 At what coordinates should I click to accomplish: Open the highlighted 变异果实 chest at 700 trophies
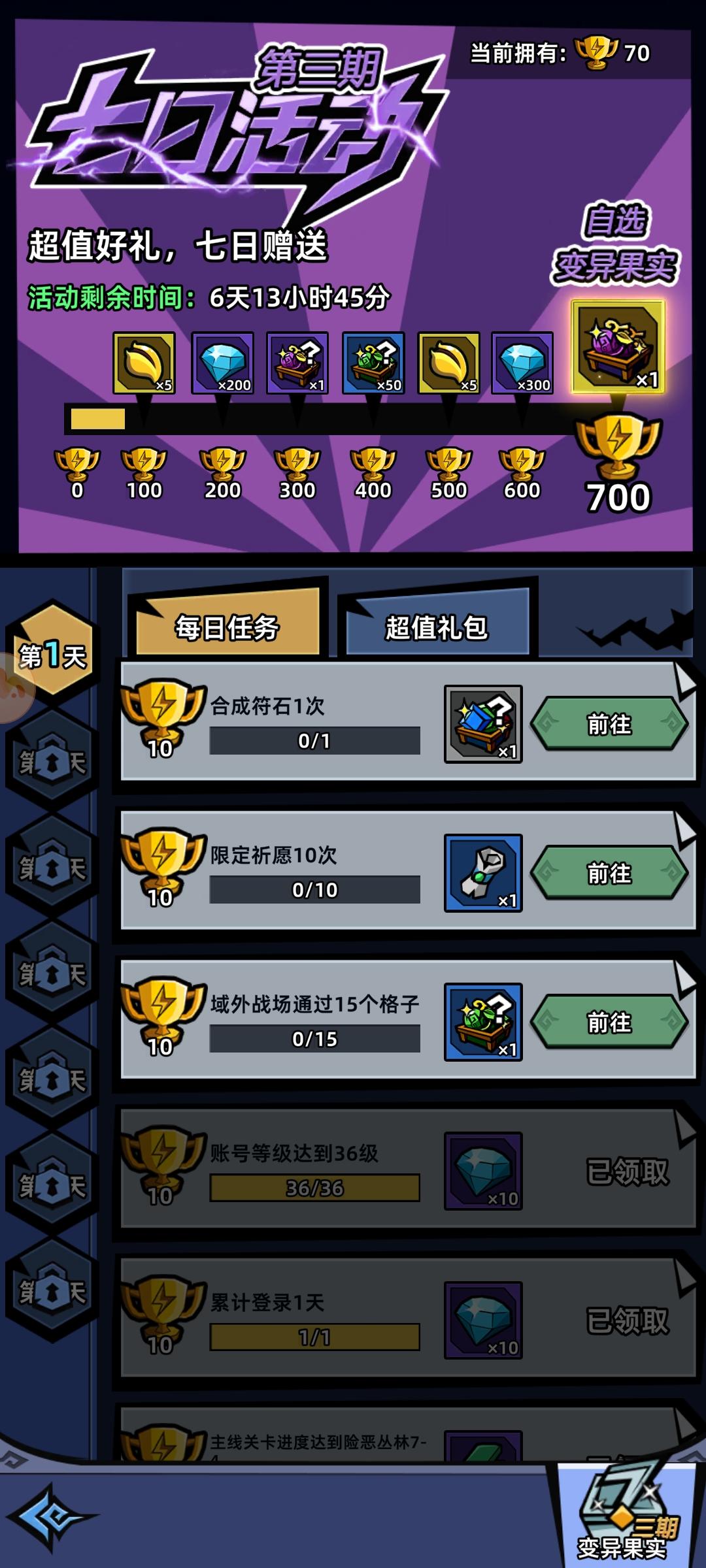(x=615, y=345)
